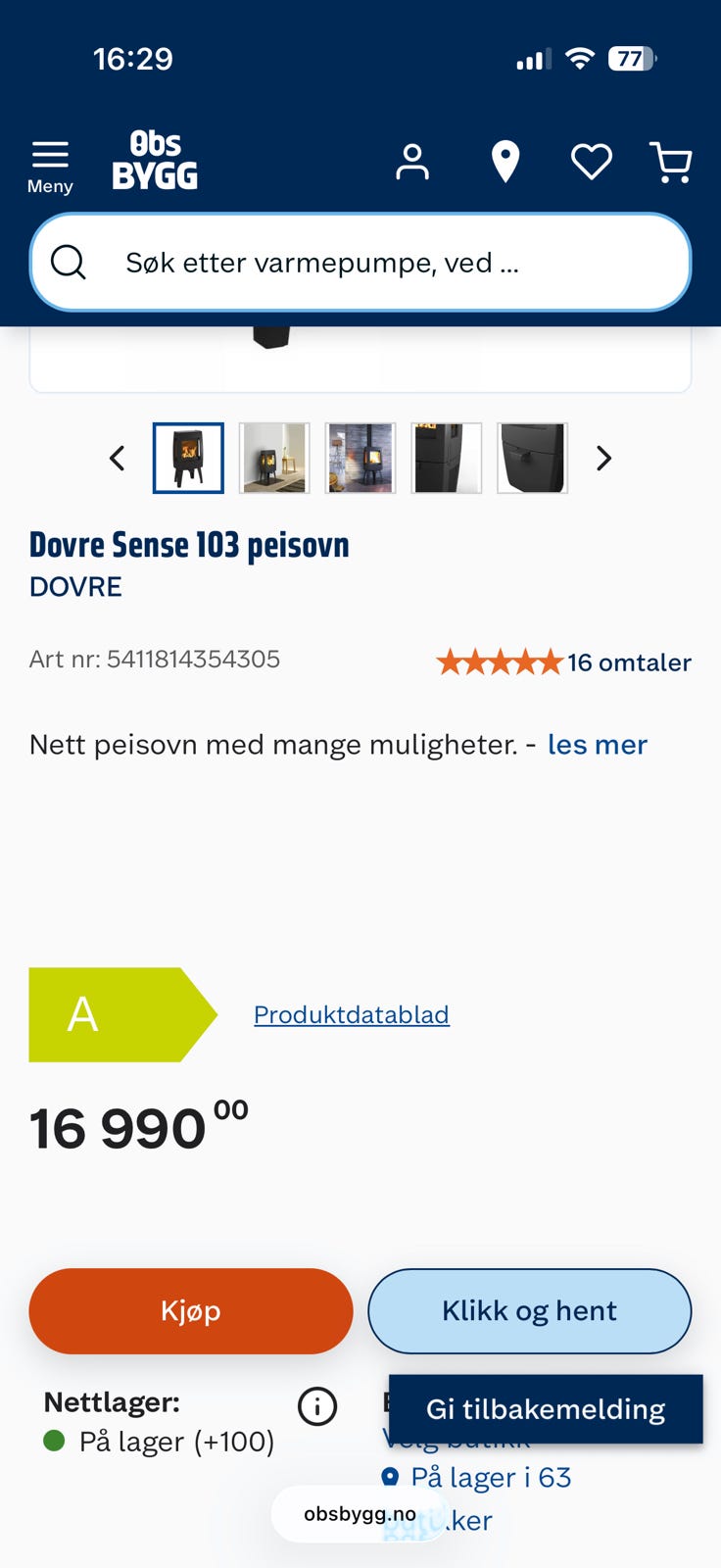Open the shopping cart icon

671,162
